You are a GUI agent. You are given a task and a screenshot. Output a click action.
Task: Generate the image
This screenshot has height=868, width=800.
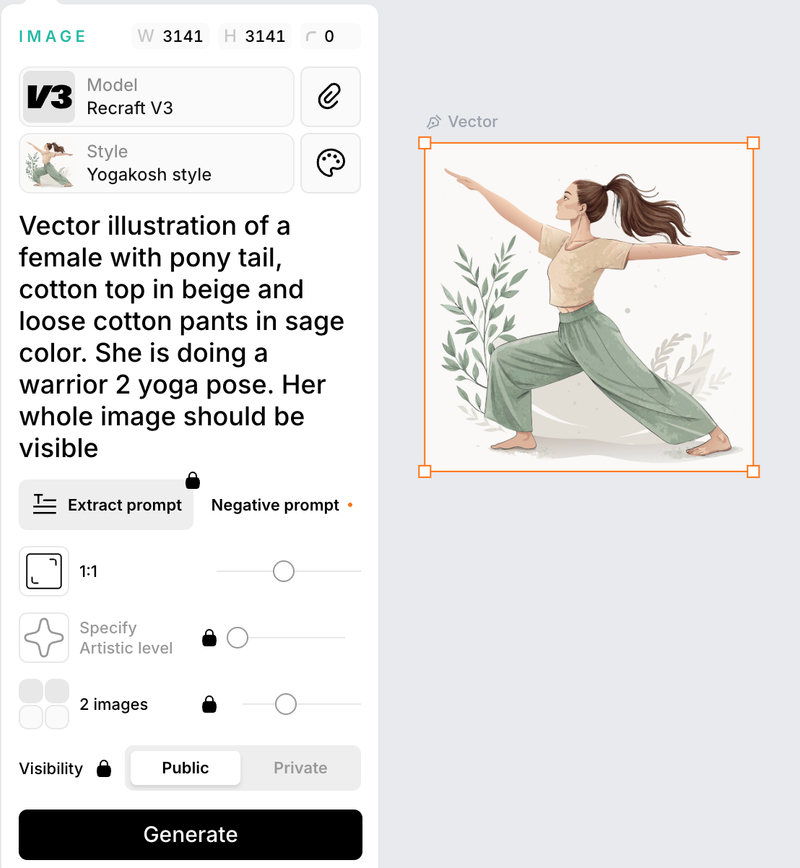point(190,834)
